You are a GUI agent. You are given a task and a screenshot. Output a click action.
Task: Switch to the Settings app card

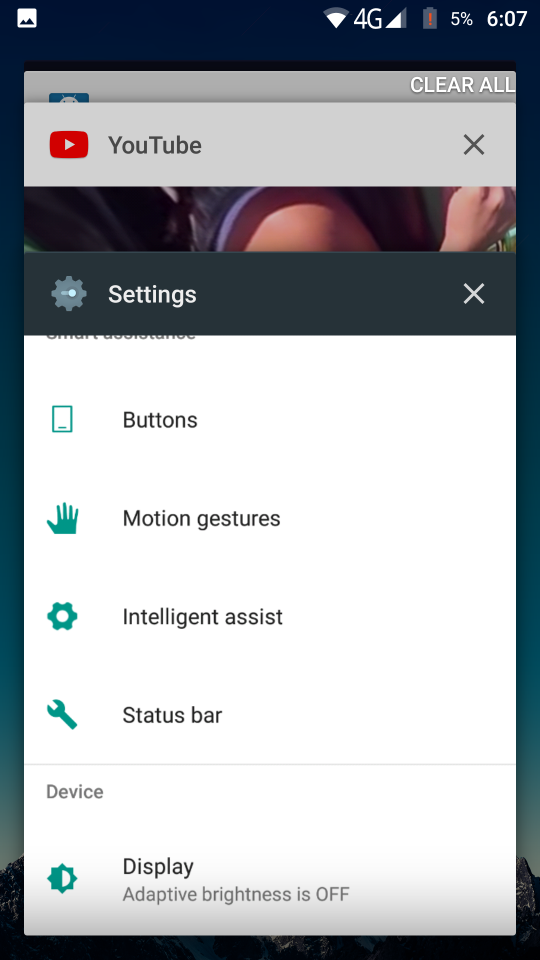(269, 593)
